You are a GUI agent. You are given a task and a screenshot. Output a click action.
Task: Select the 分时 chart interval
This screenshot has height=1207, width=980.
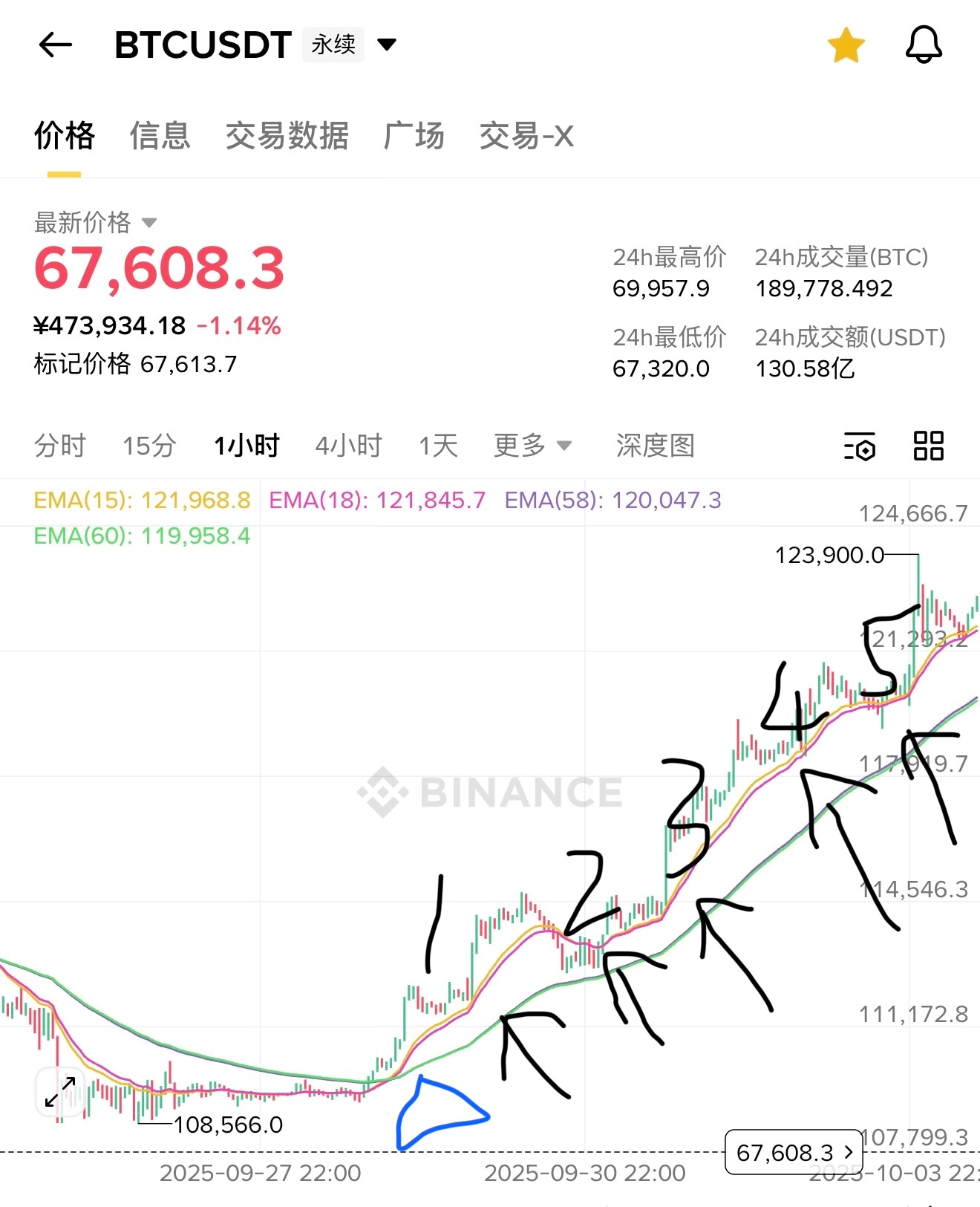[60, 446]
